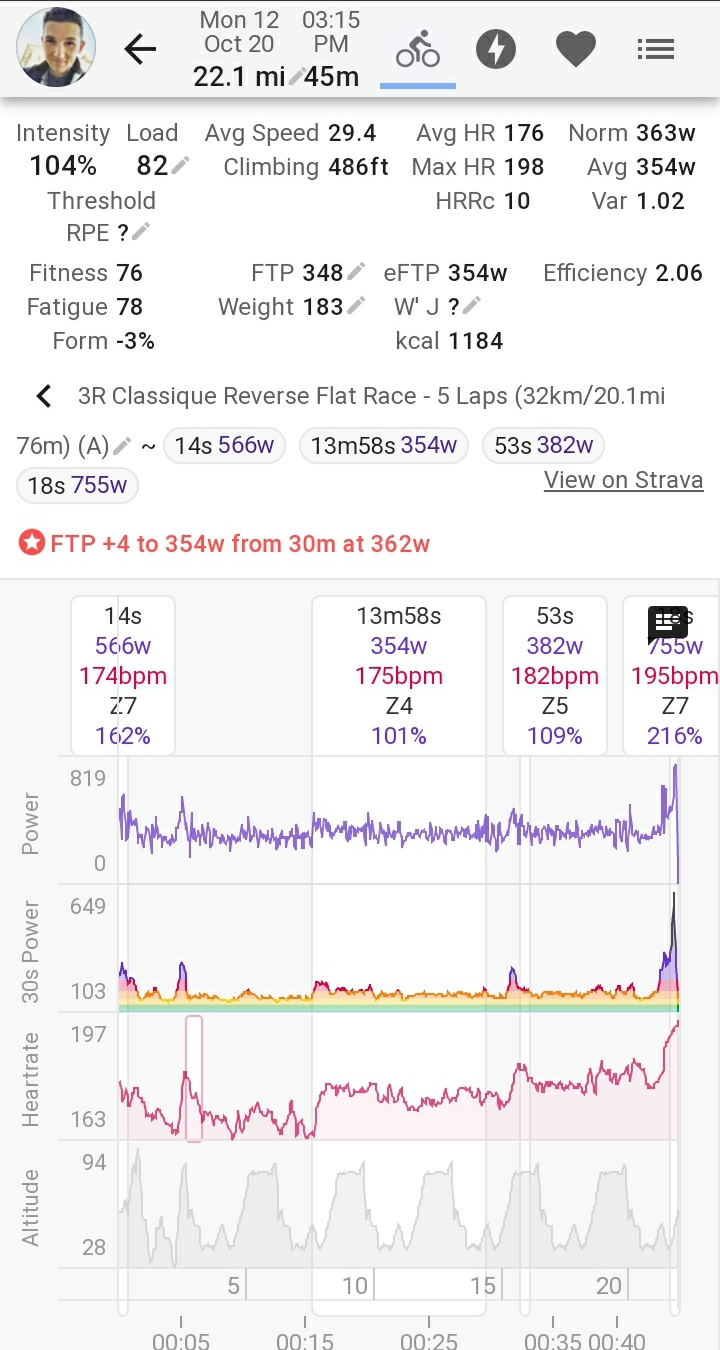Select the cycling activity tab

[x=418, y=49]
